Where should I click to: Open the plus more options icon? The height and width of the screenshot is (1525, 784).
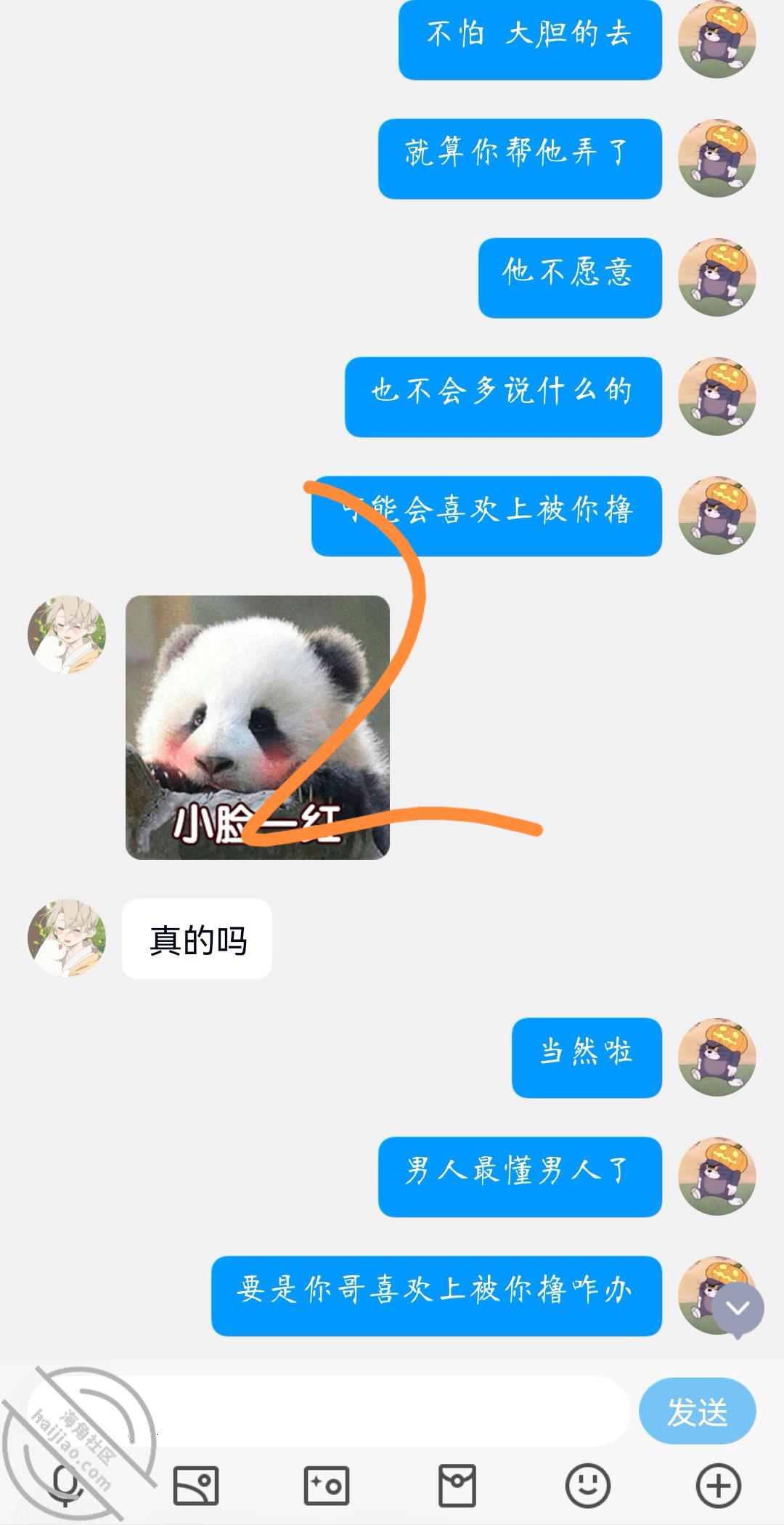pos(719,1484)
